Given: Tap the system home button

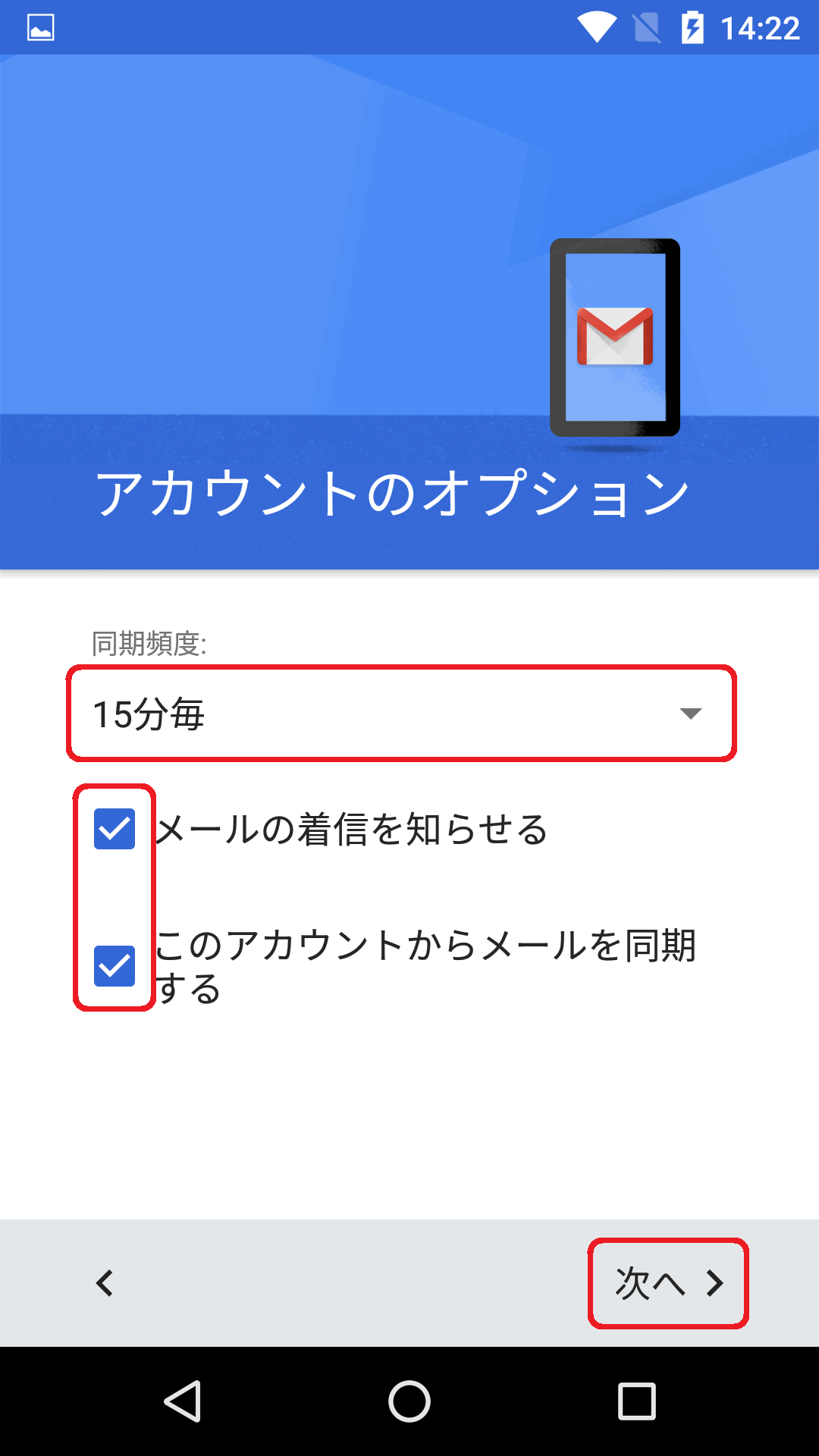Looking at the screenshot, I should [x=409, y=1401].
